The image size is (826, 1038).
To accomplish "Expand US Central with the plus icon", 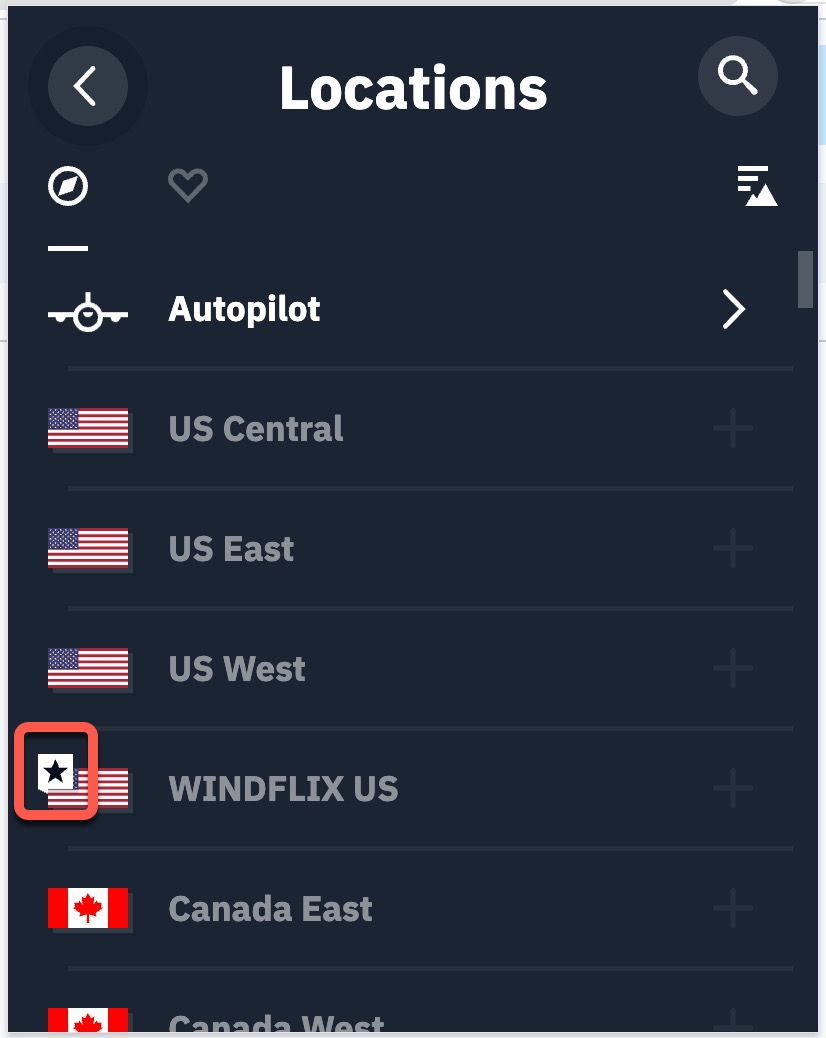I will pyautogui.click(x=733, y=429).
